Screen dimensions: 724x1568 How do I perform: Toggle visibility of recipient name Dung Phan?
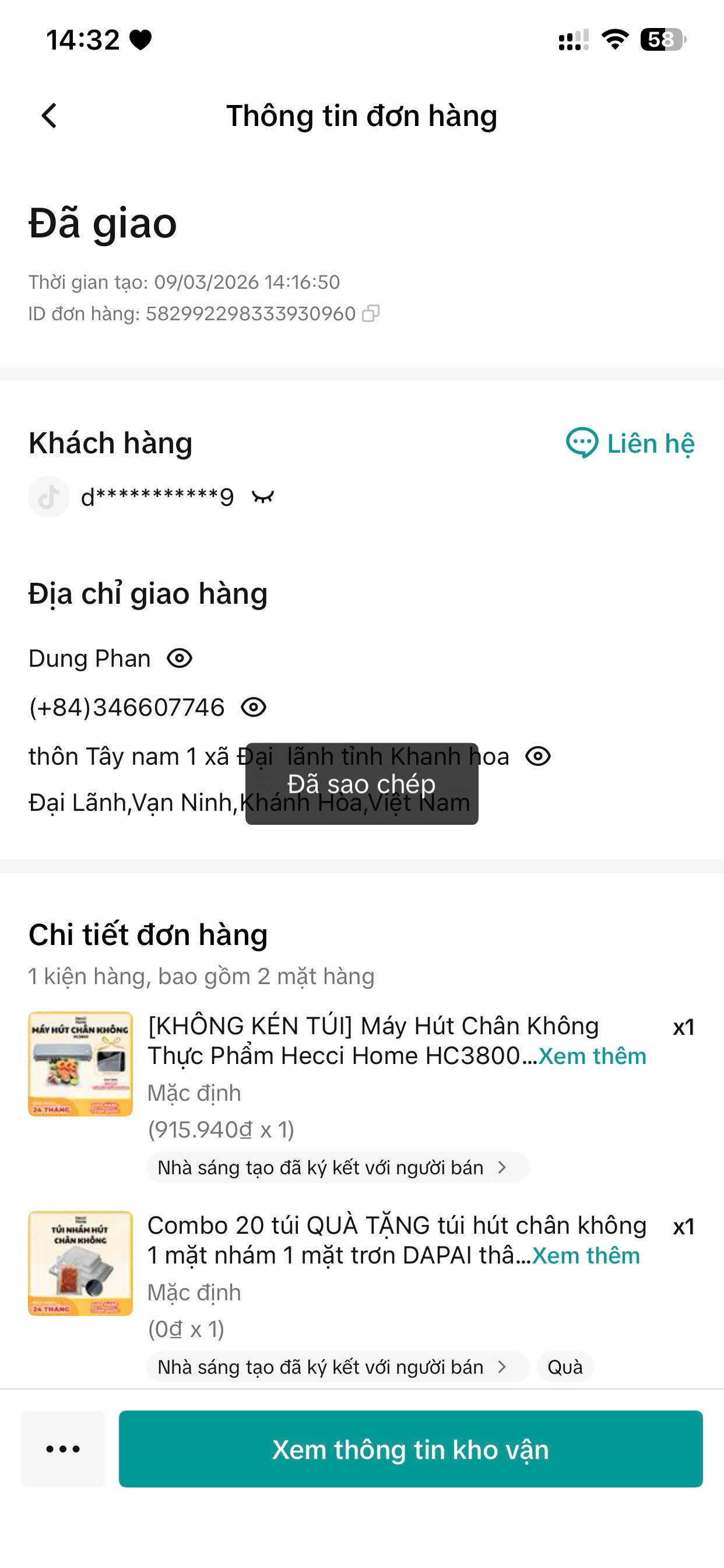click(180, 659)
